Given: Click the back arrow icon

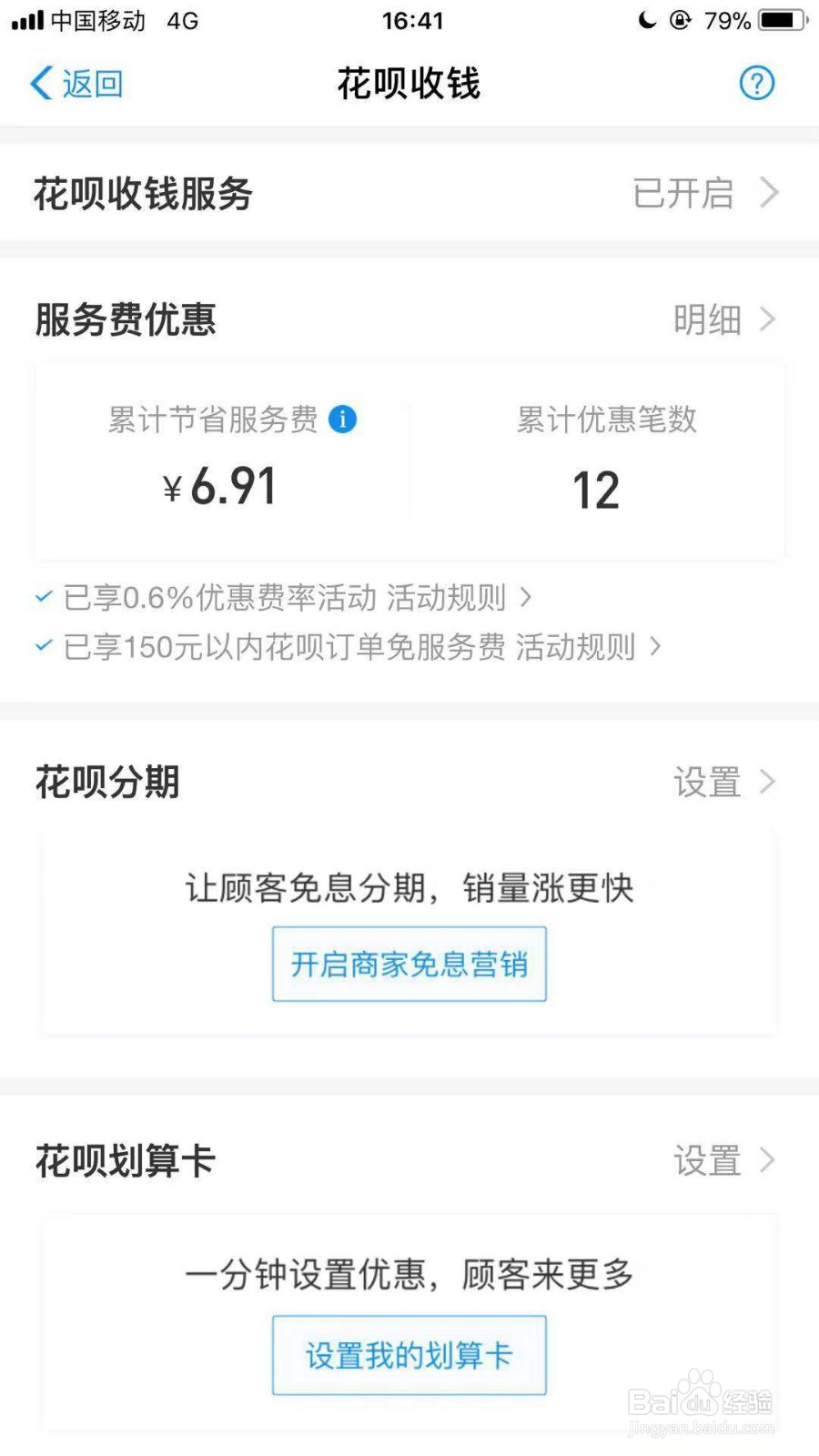Looking at the screenshot, I should coord(38,83).
